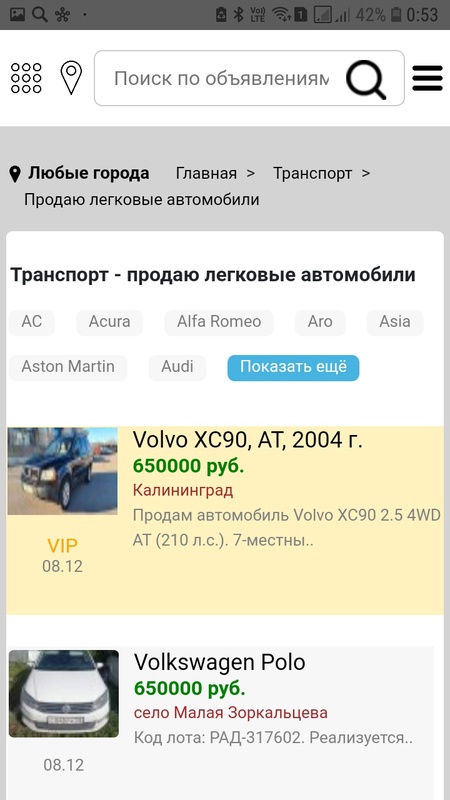Tap Показать ещё to show more brands

pos(293,367)
